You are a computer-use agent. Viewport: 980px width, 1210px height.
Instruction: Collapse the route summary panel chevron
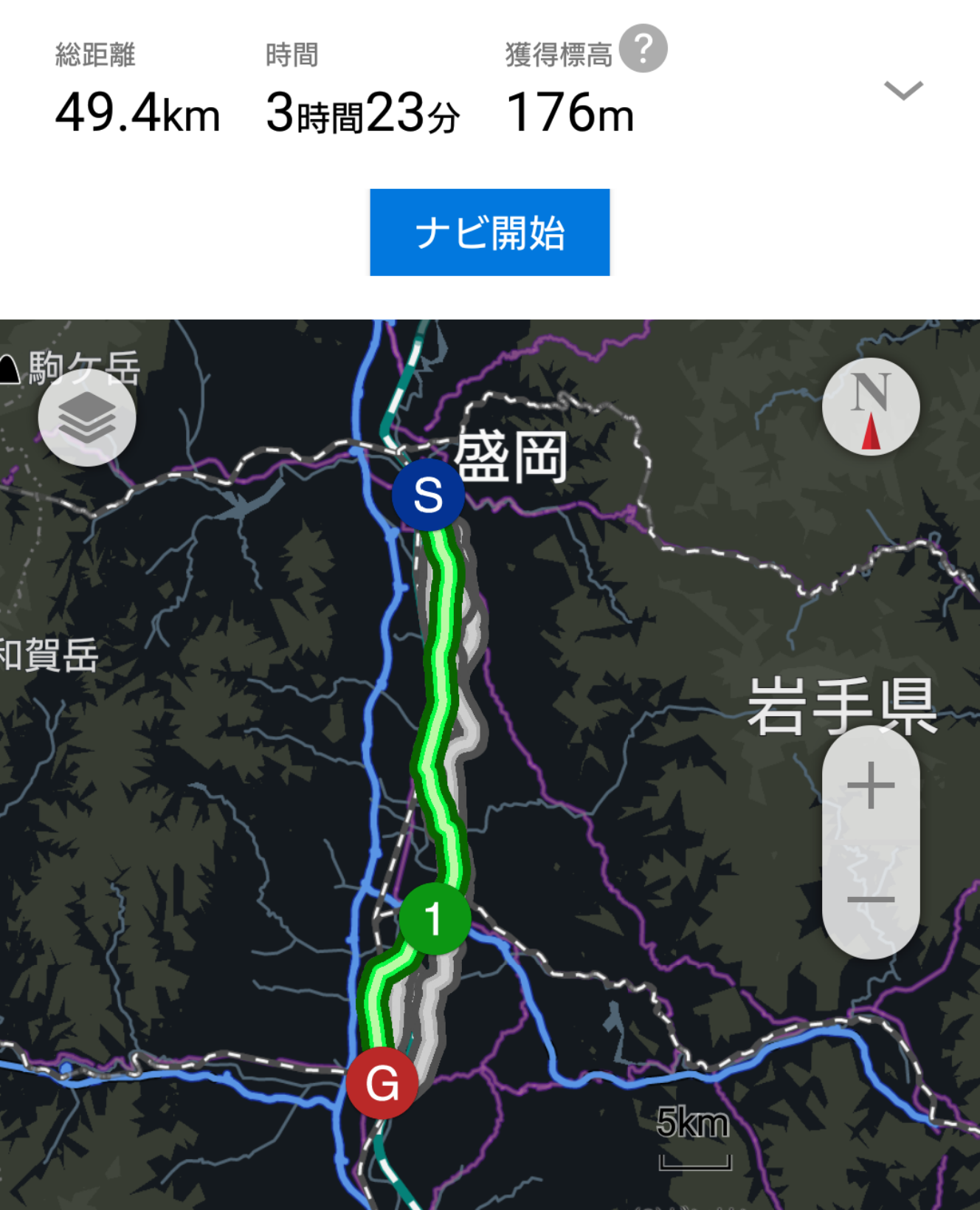(903, 91)
